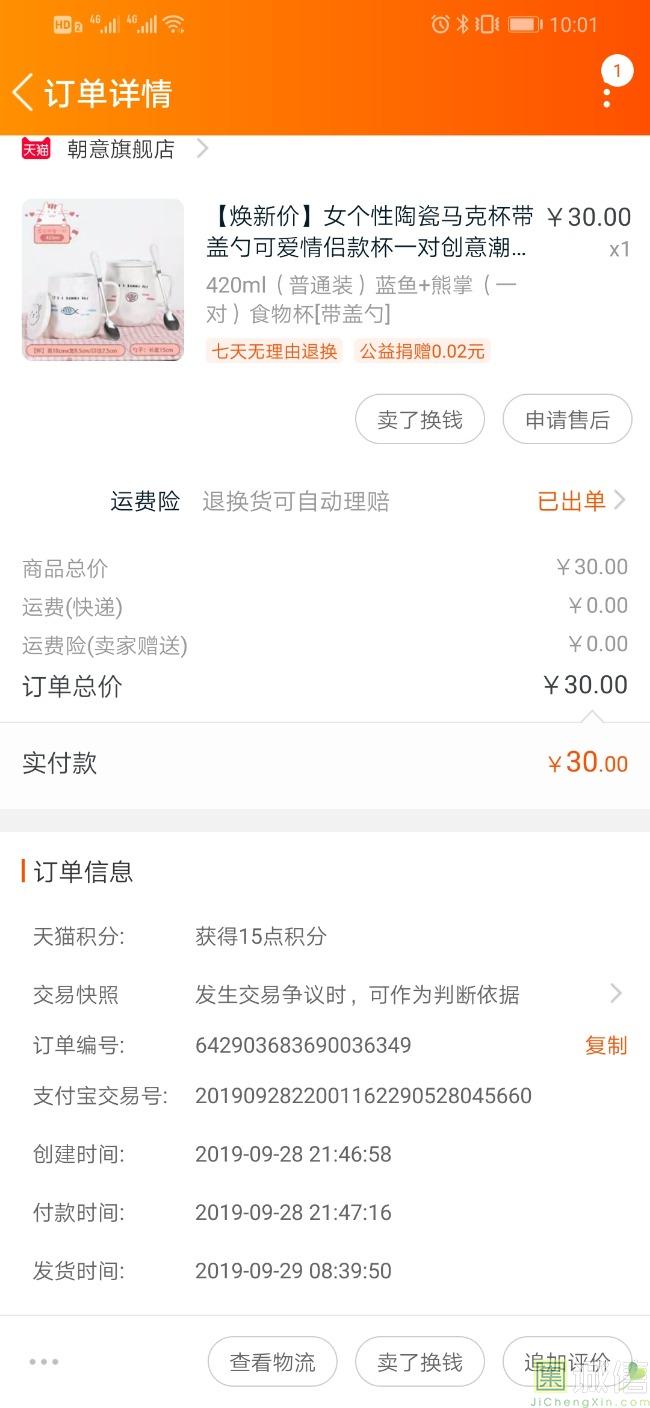Tap the 卖了换钱 button under the product
This screenshot has height=1408, width=650.
pos(420,420)
